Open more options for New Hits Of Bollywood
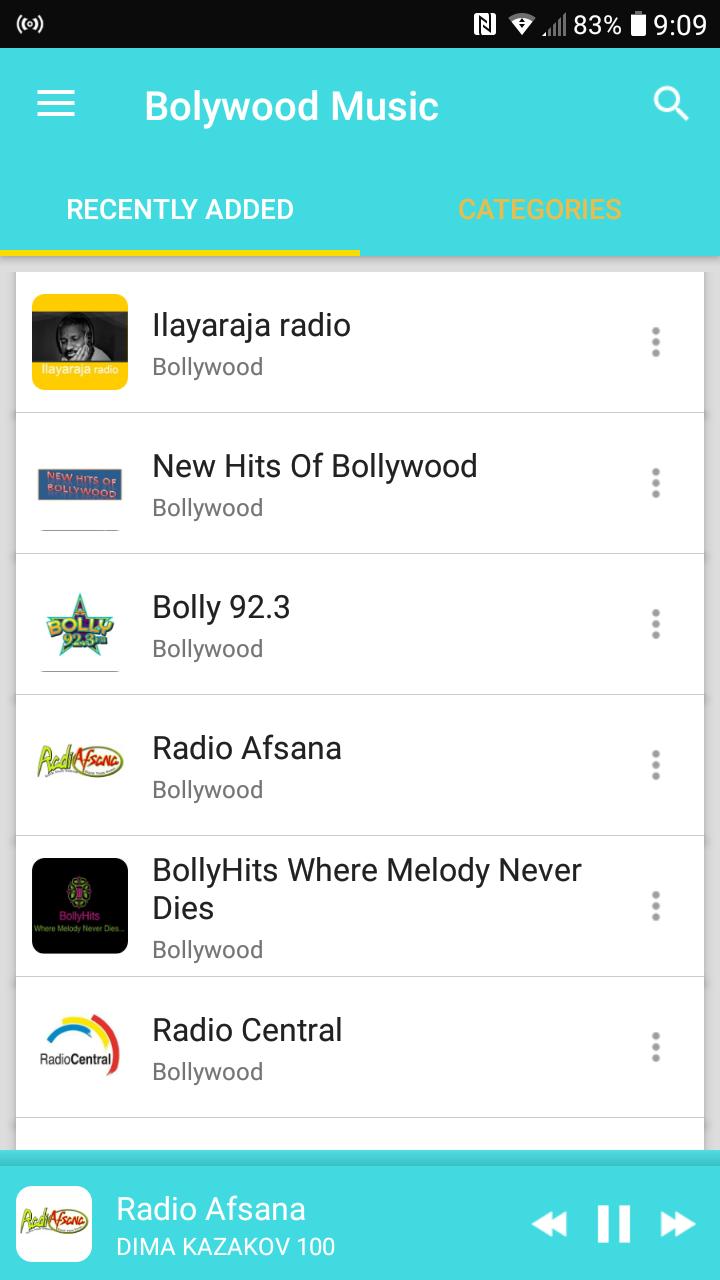 coord(656,483)
